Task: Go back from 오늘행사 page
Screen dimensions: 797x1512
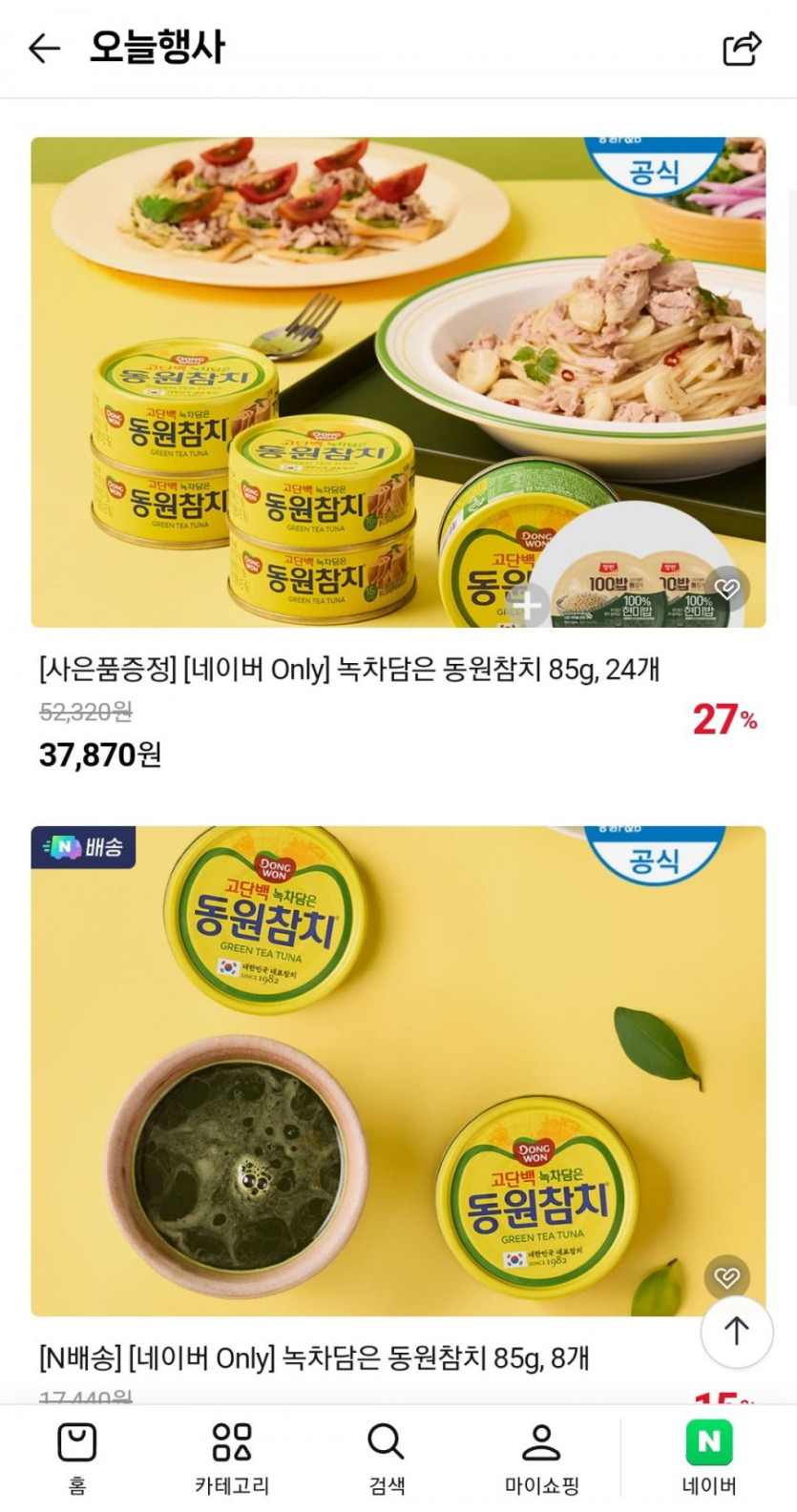Action: tap(44, 48)
